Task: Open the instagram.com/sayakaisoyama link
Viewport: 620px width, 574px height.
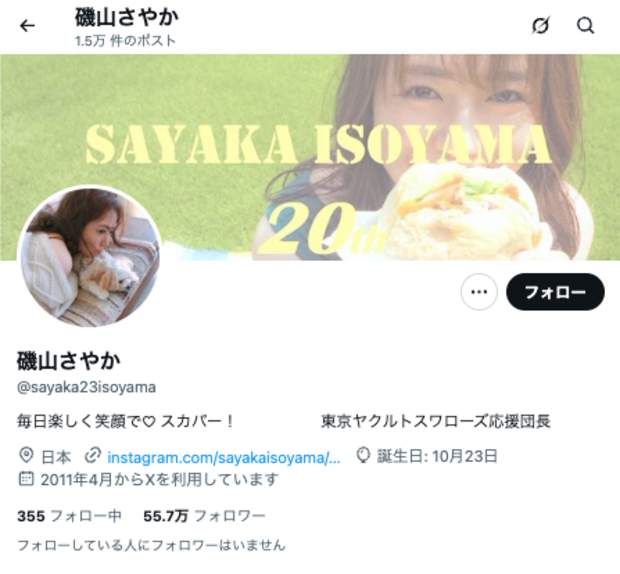Action: click(x=224, y=457)
